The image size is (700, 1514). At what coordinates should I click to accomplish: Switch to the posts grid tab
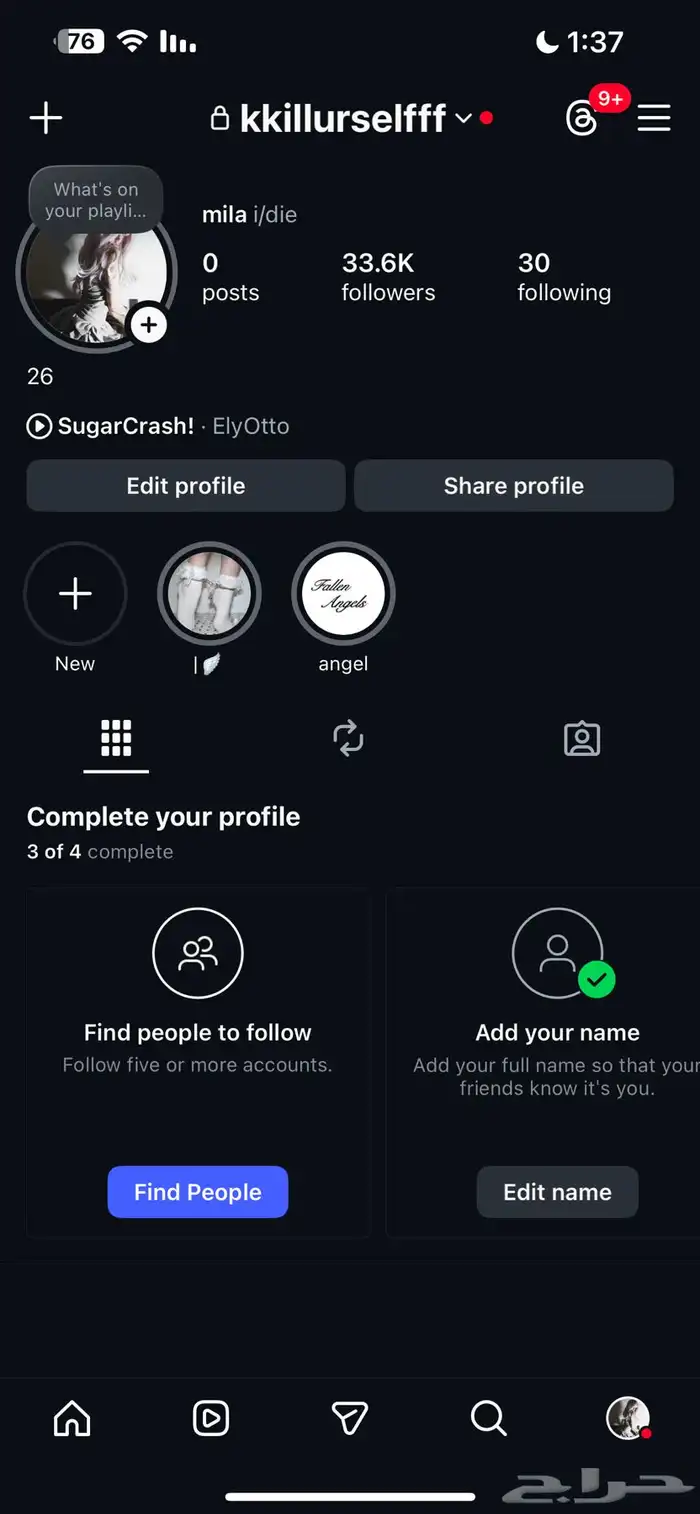click(x=116, y=739)
